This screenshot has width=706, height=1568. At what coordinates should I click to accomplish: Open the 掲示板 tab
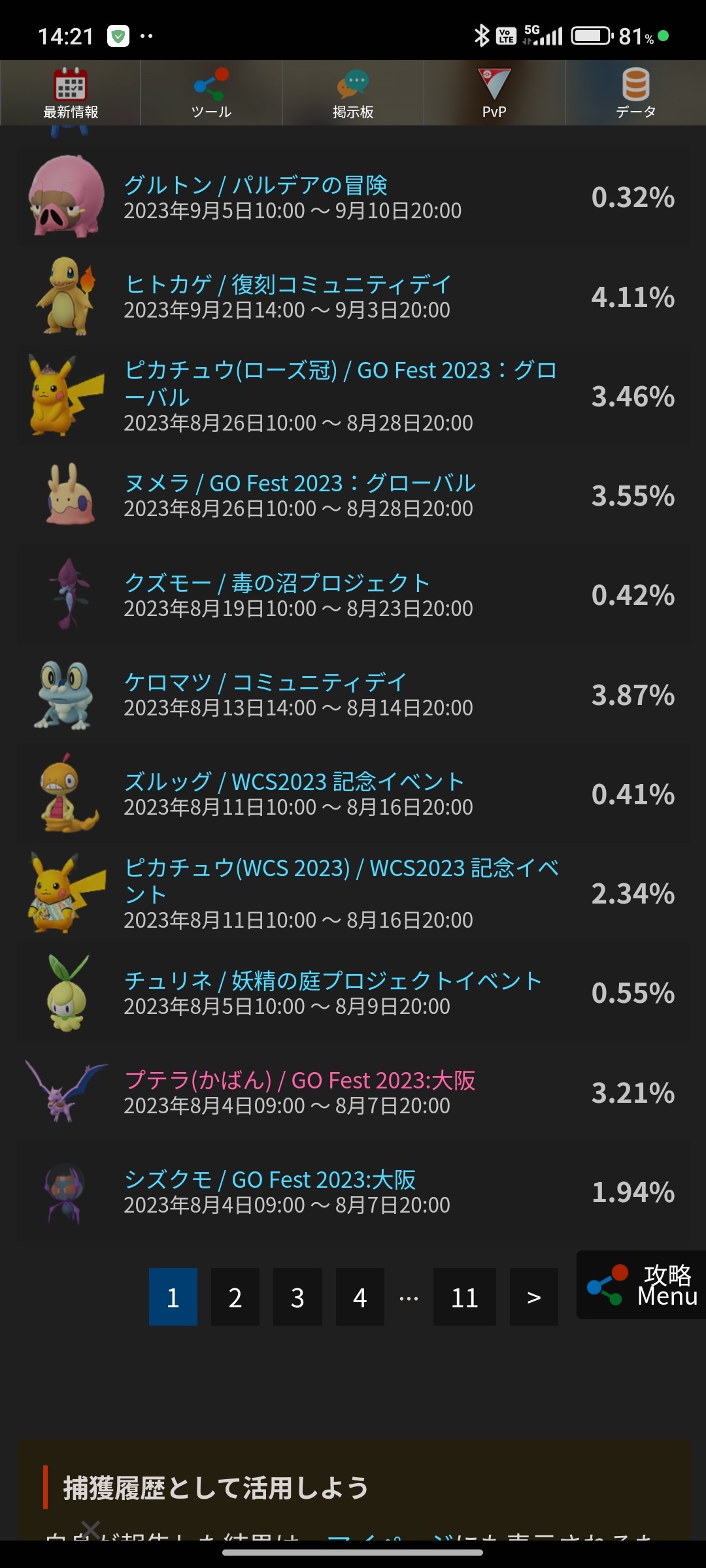353,93
